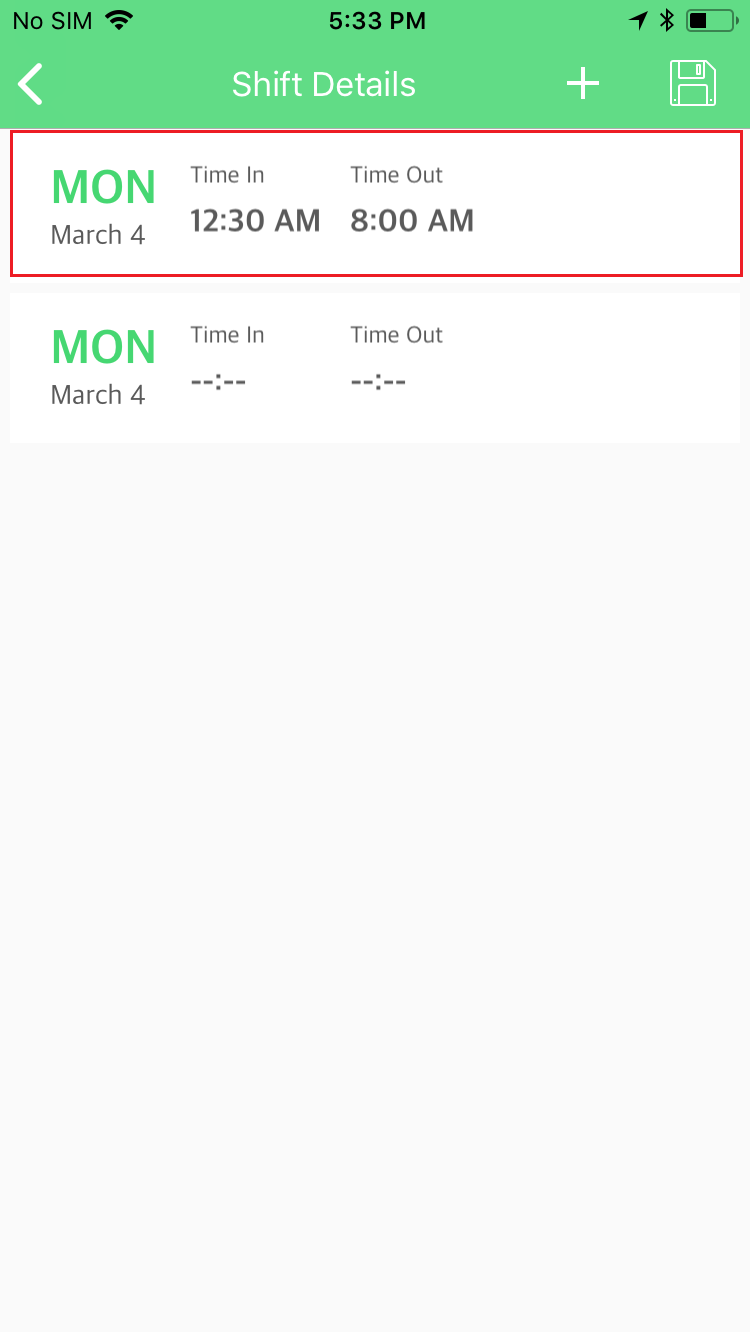Select the highlighted March 4 shift card
Image resolution: width=752 pixels, height=1332 pixels.
coord(376,203)
